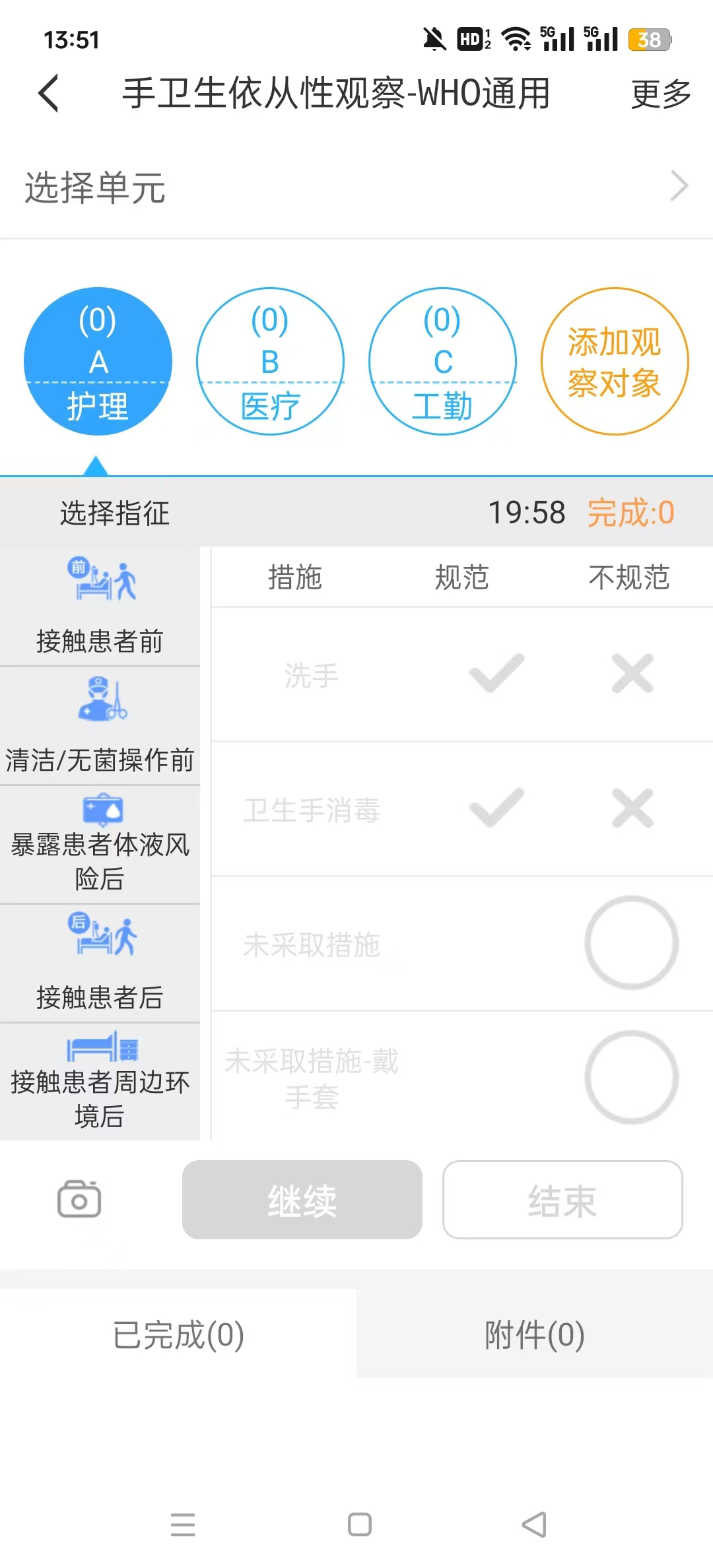Select the 未采取措施 radio button
Screen dimensions: 713x1568
631,942
